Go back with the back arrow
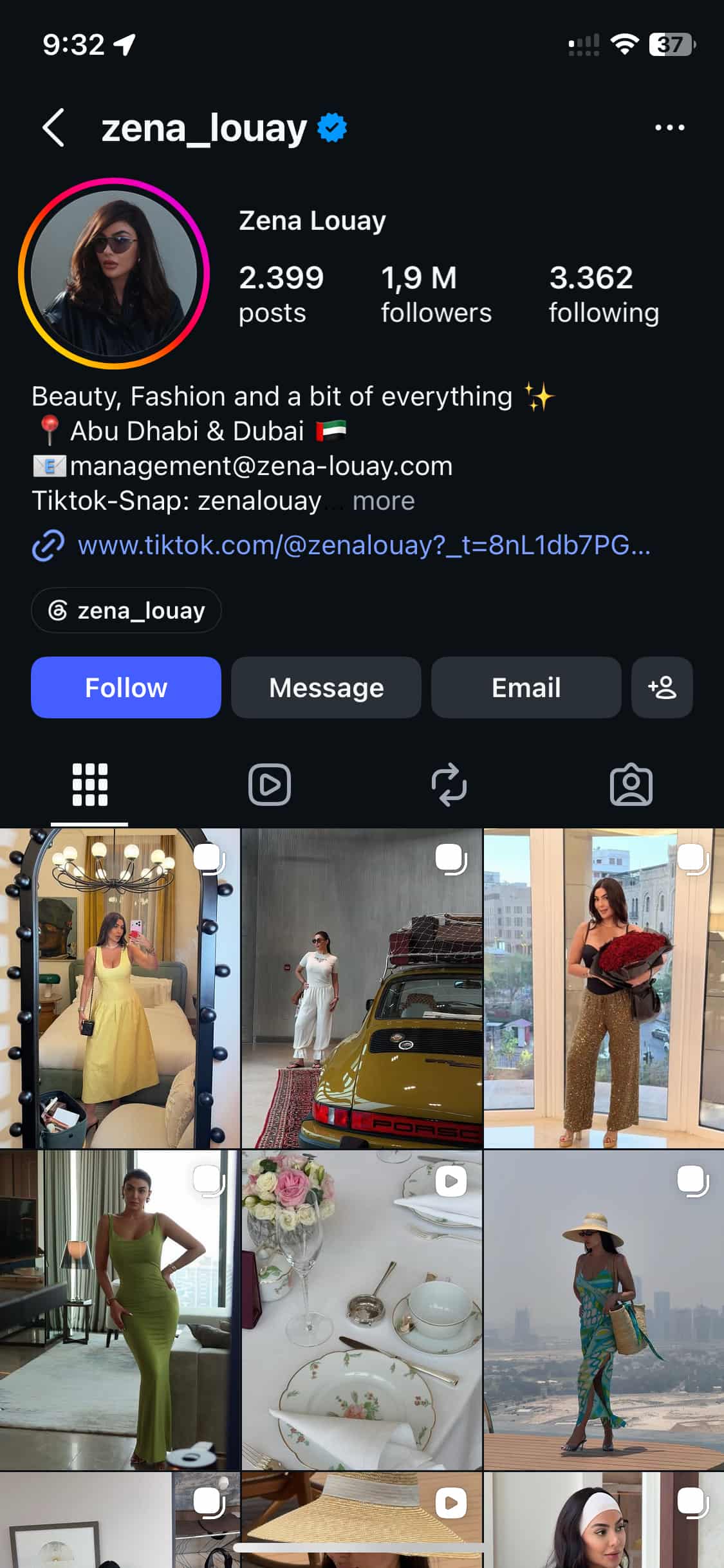724x1568 pixels. 53,127
